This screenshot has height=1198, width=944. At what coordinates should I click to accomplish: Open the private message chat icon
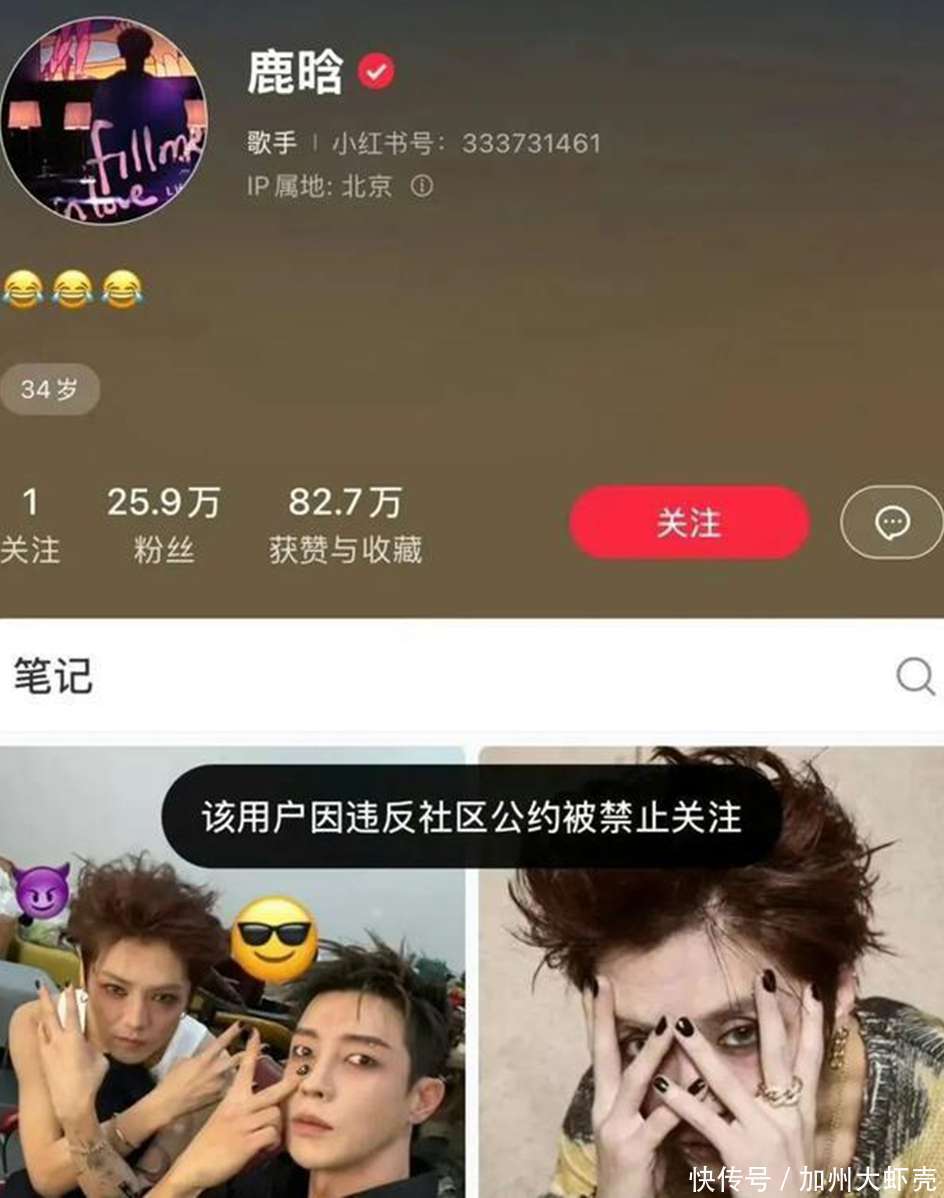click(x=892, y=523)
